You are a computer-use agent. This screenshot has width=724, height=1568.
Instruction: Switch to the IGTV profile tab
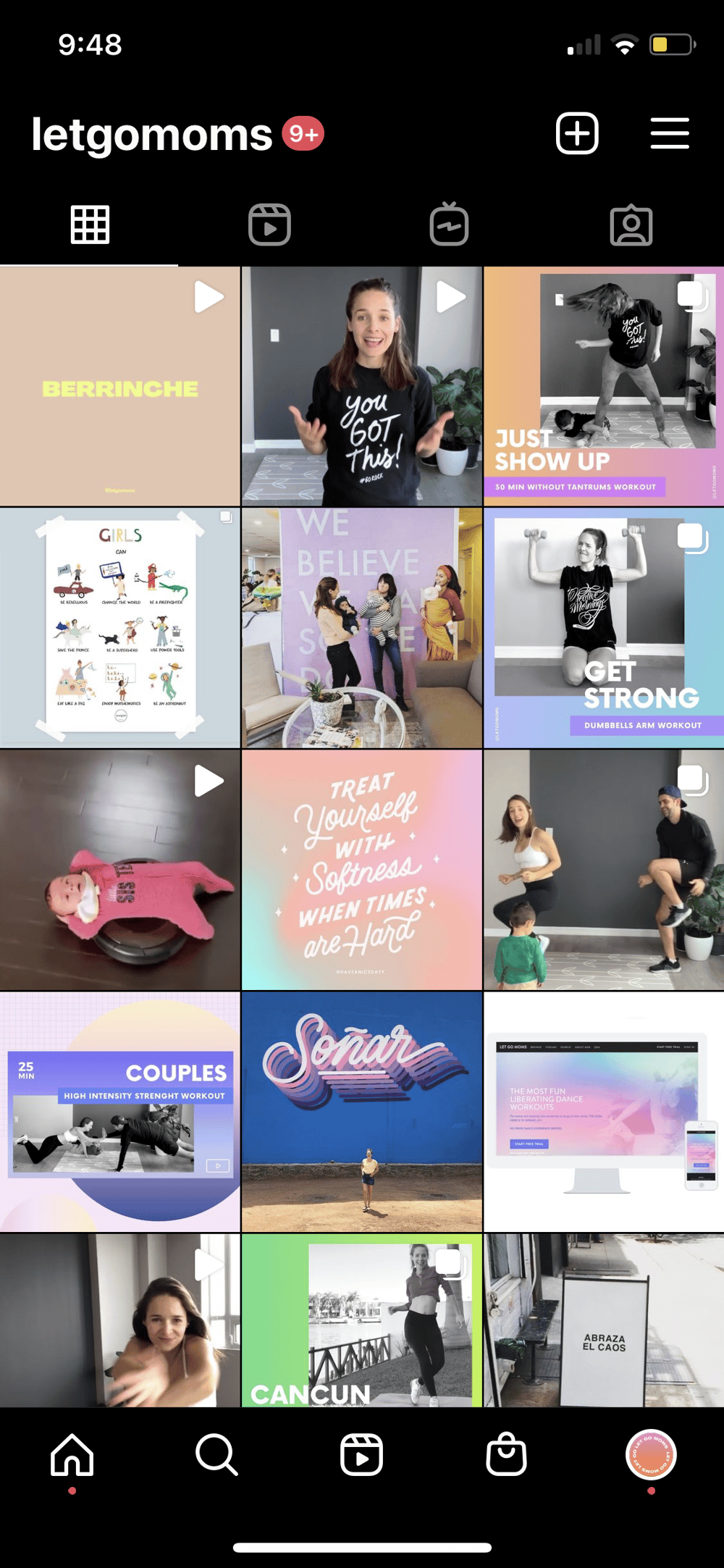point(449,225)
